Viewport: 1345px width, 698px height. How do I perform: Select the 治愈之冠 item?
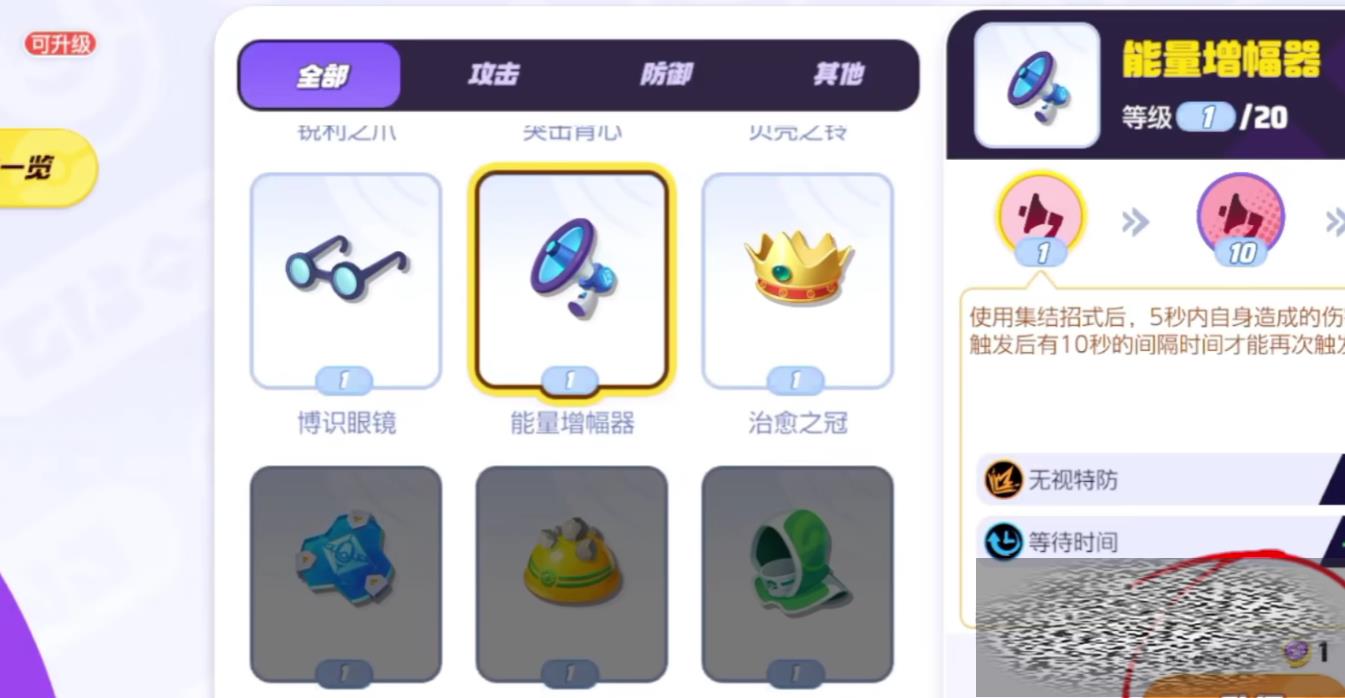pos(797,281)
